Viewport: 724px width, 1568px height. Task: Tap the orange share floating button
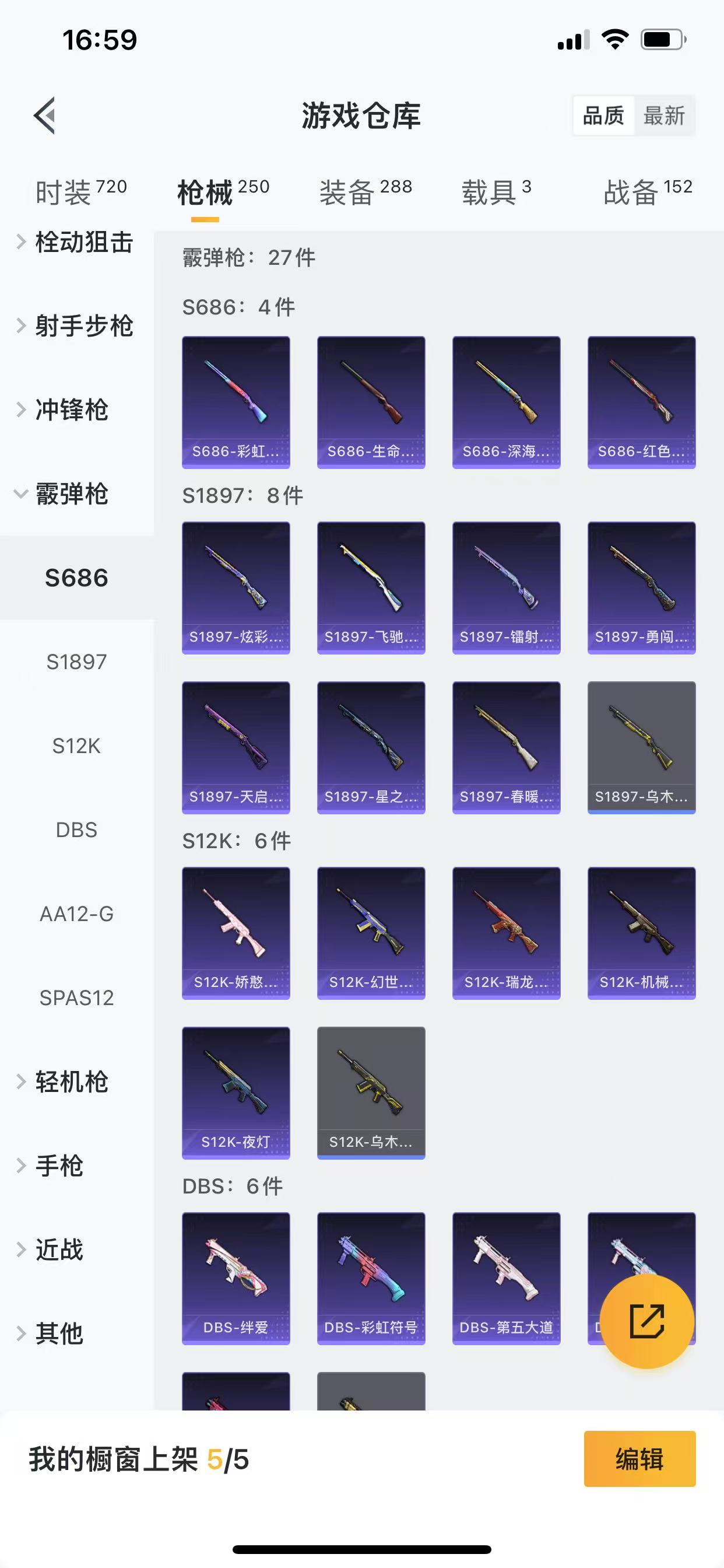(x=646, y=1321)
